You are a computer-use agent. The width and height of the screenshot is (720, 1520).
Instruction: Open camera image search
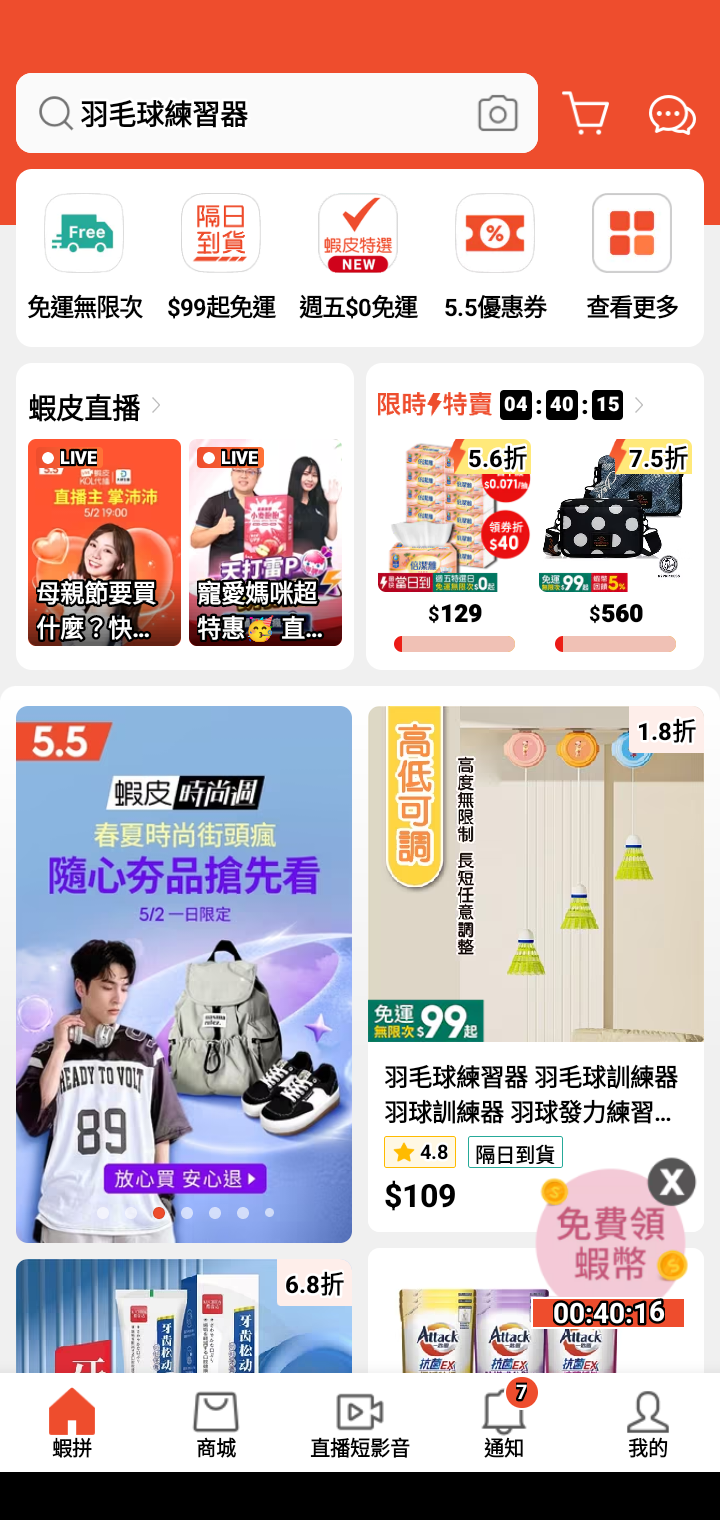point(497,114)
